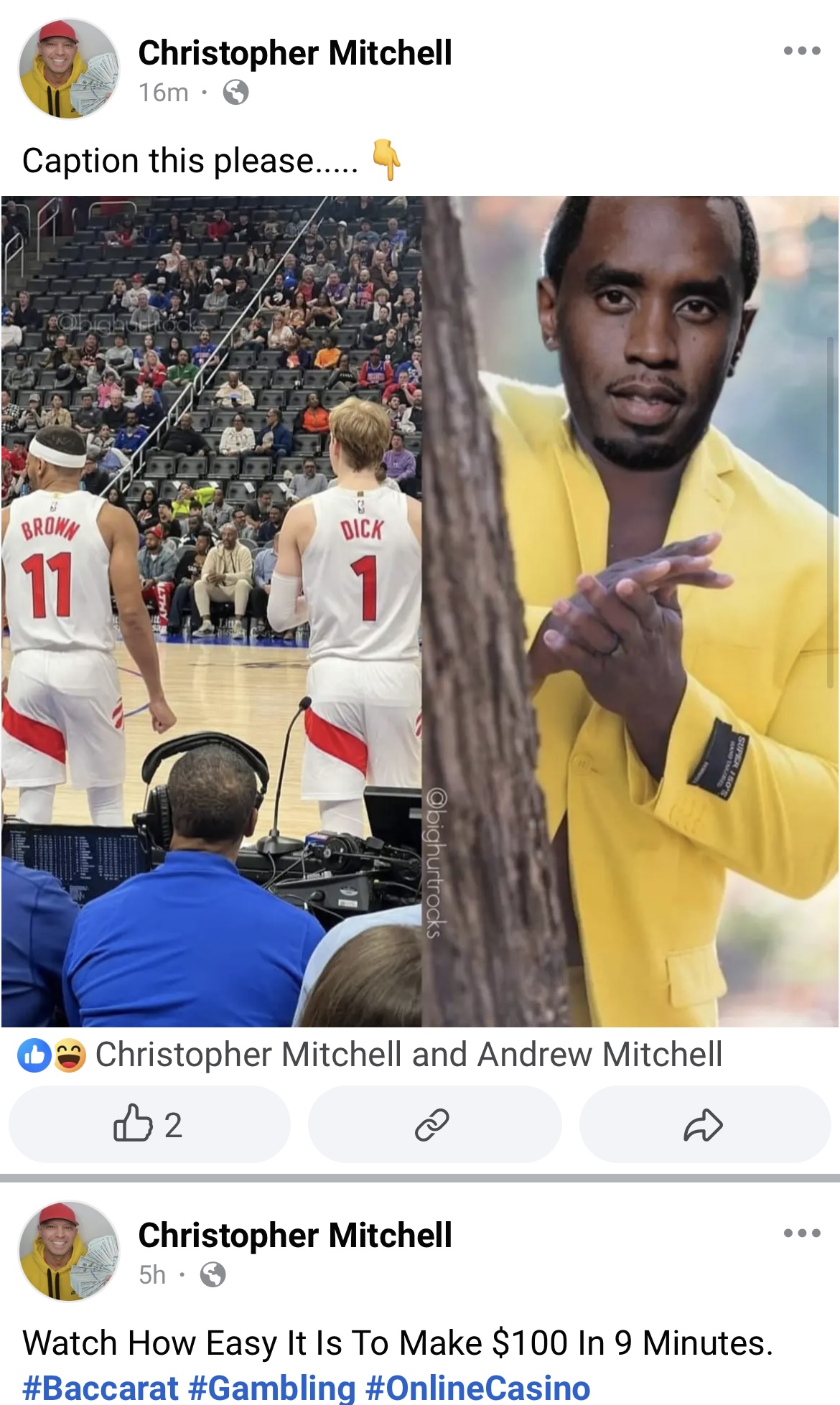The image size is (840, 1405).
Task: Open the #Baccarat hashtag
Action: coord(100,1387)
